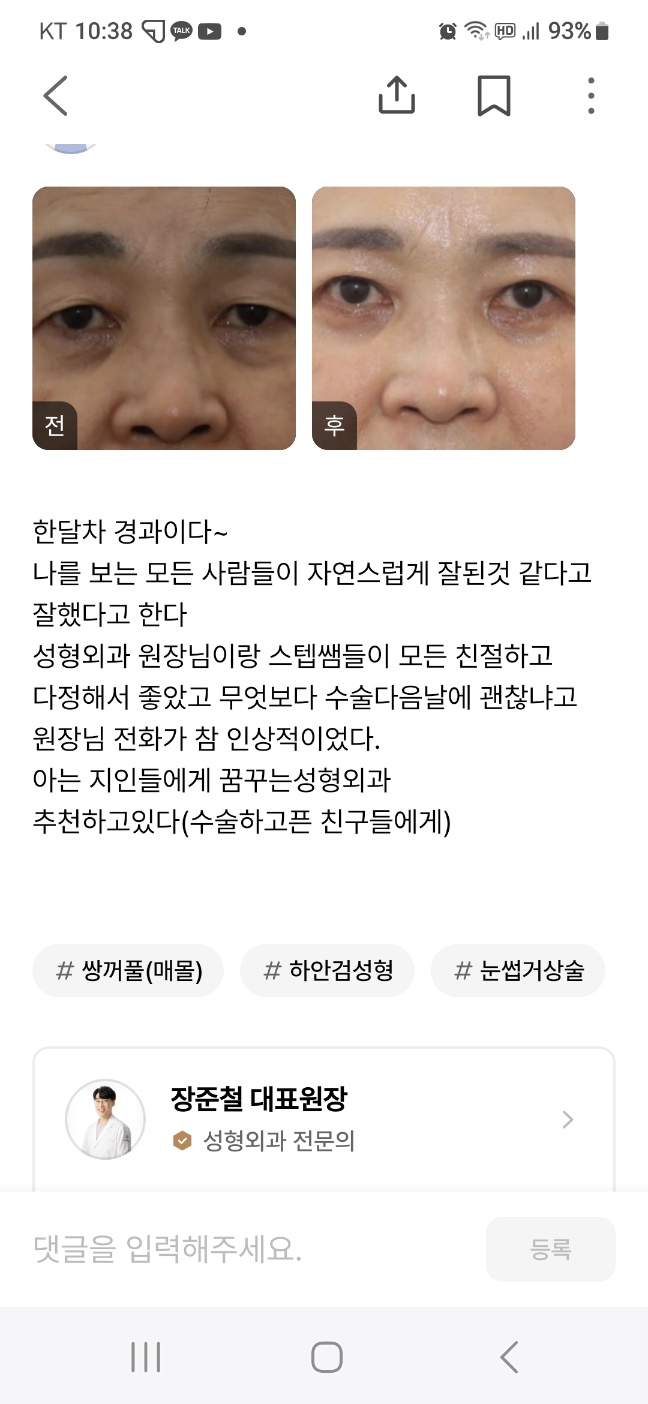
Task: Go back using the top-left arrow
Action: [x=55, y=96]
